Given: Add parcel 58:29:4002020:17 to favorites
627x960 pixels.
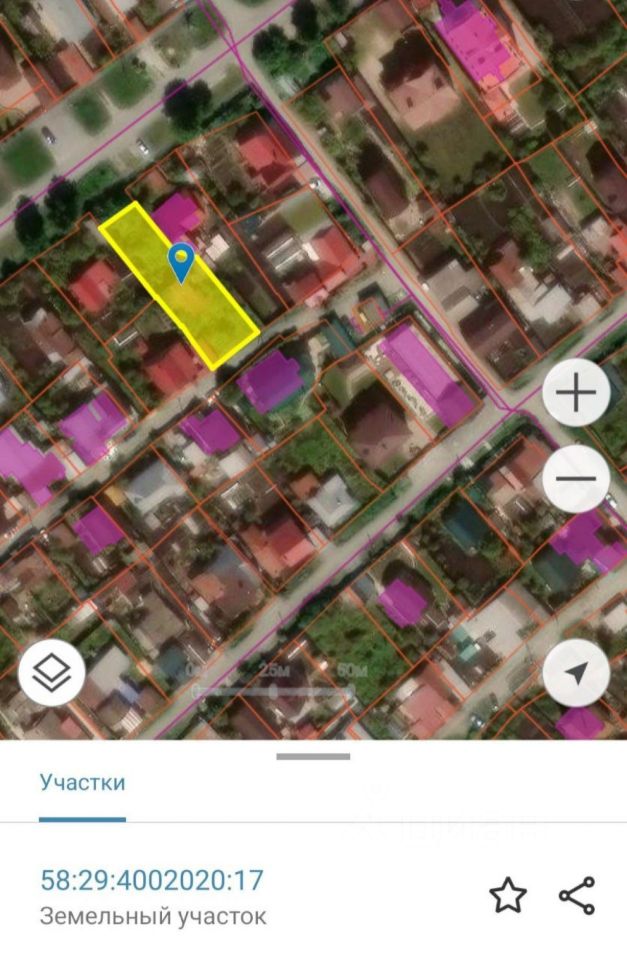Looking at the screenshot, I should (x=508, y=895).
